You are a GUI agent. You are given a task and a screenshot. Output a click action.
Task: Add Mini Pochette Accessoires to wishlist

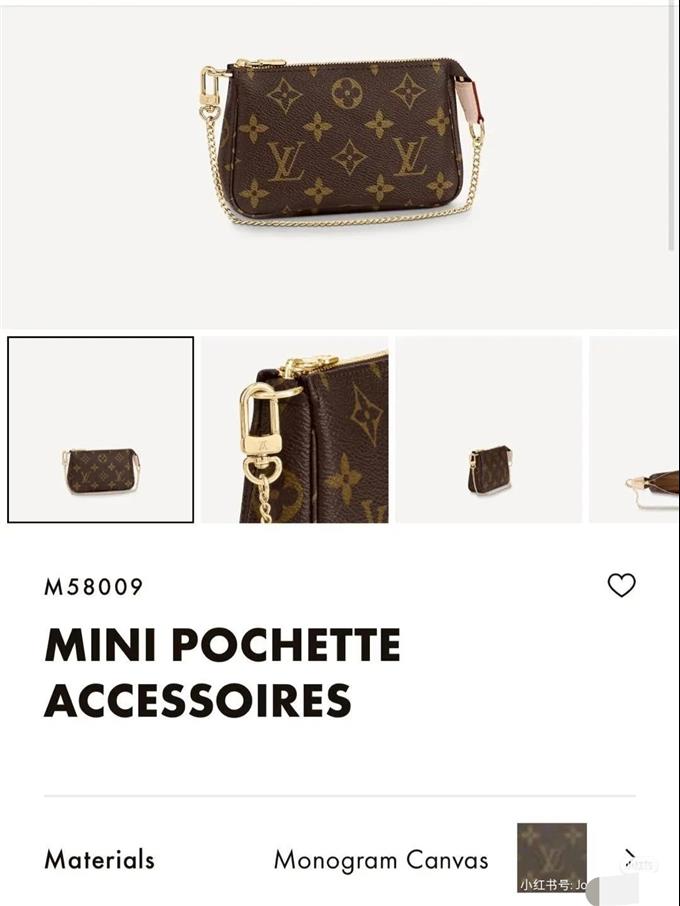621,585
